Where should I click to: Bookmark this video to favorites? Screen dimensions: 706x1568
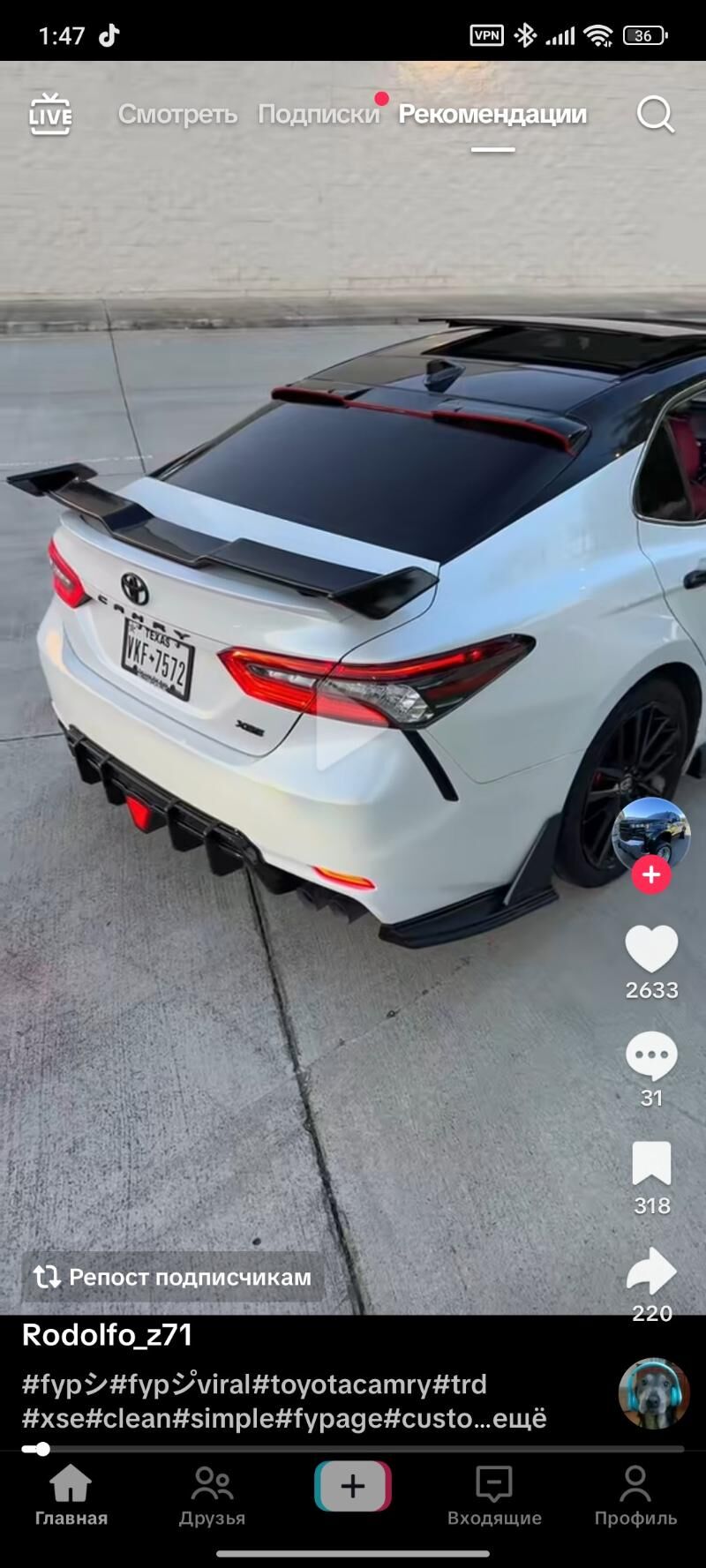651,1163
